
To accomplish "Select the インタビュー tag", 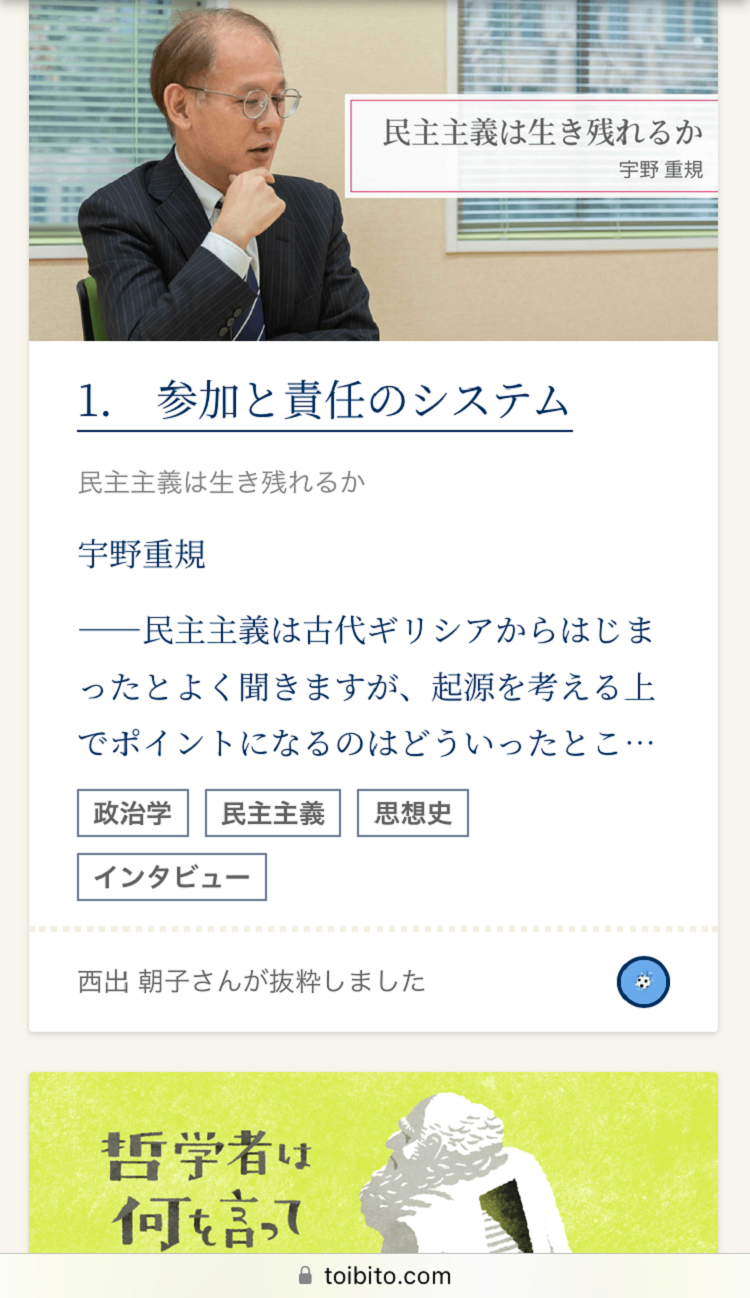I will pos(172,877).
